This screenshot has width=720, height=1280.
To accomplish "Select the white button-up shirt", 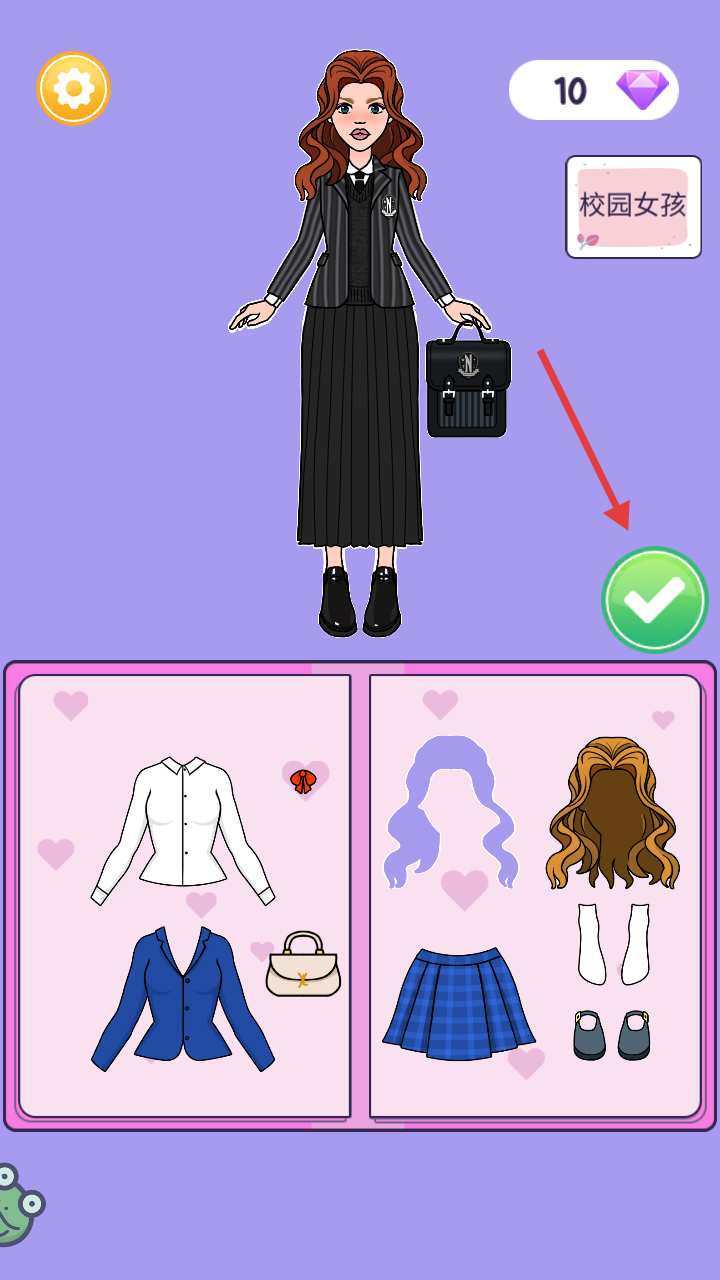I will click(x=183, y=825).
